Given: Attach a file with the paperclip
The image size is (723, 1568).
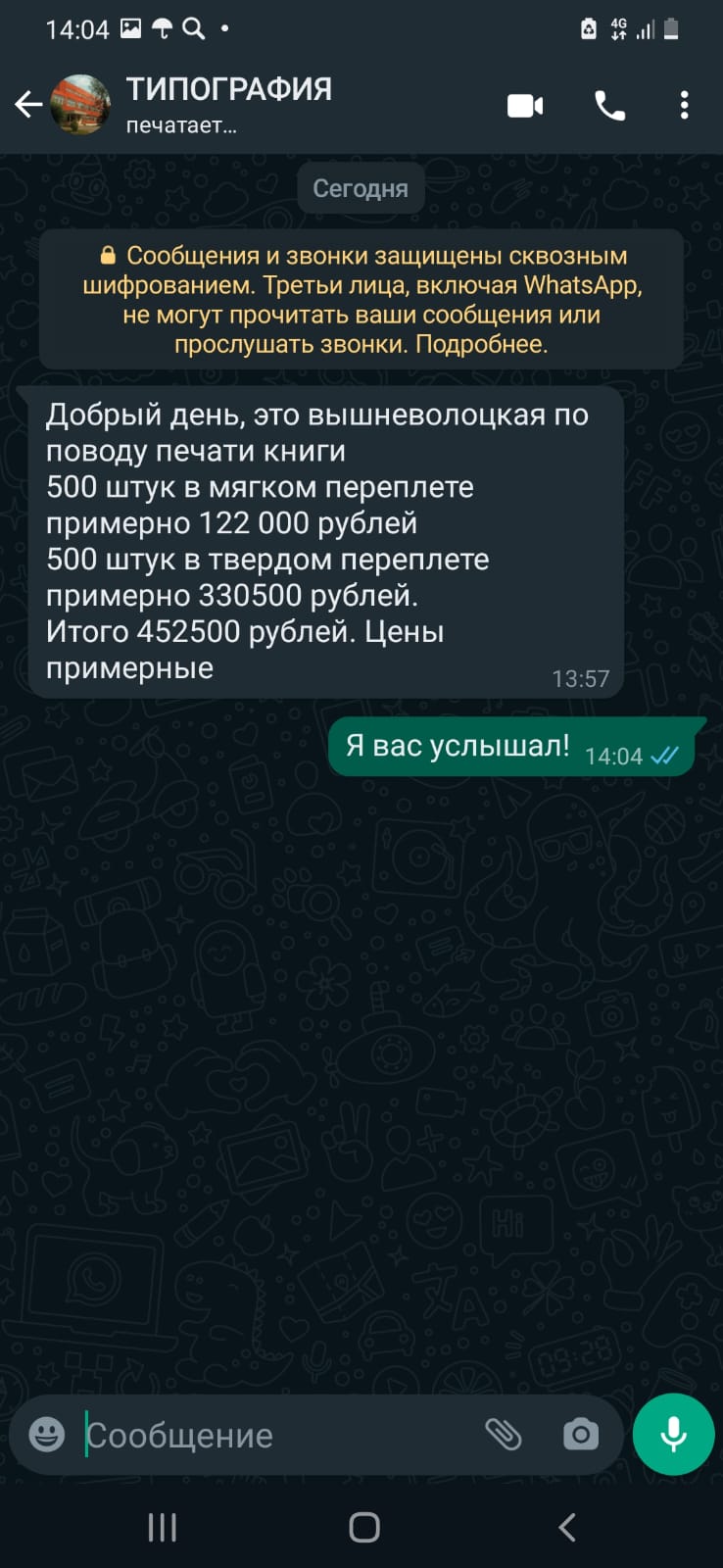Looking at the screenshot, I should [504, 1435].
